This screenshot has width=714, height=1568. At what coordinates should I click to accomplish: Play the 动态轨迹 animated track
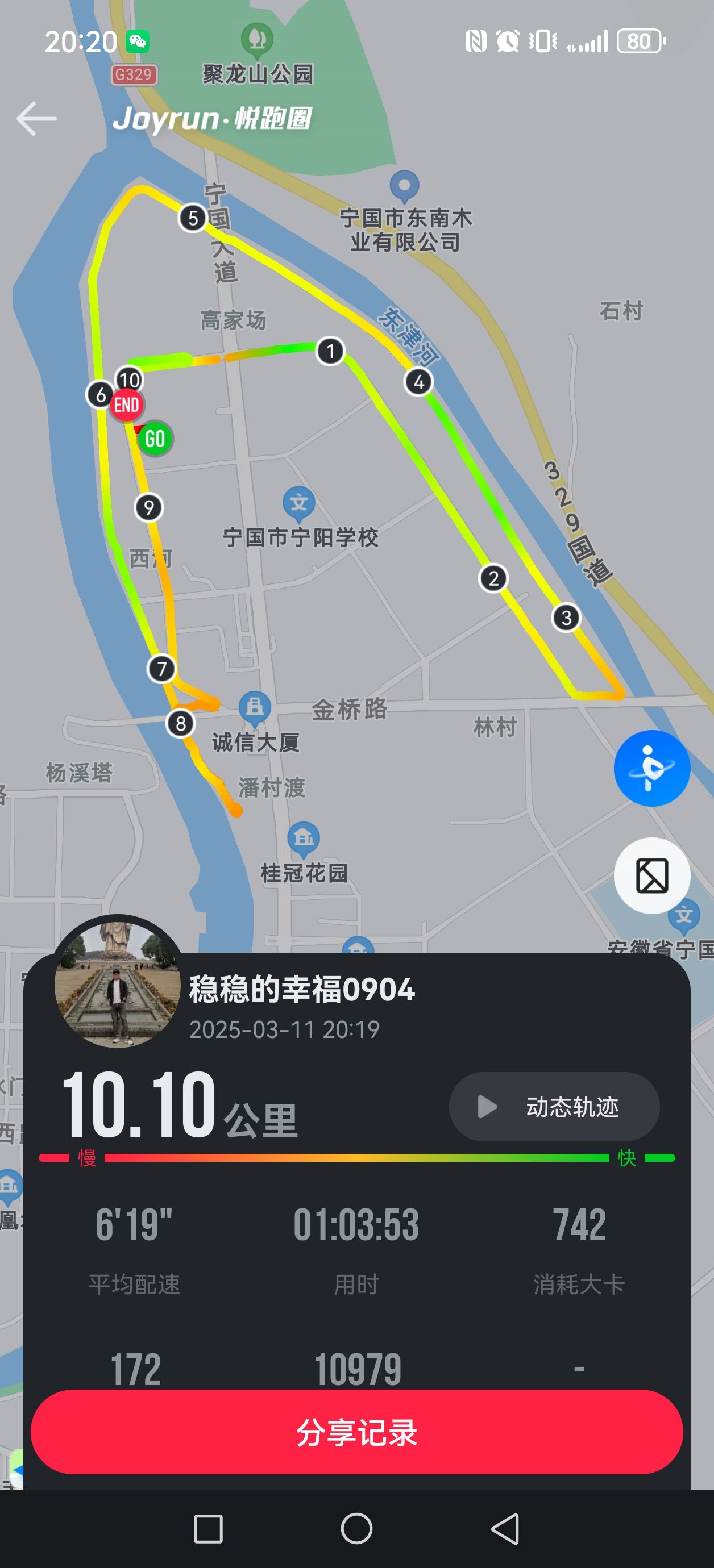(553, 1106)
